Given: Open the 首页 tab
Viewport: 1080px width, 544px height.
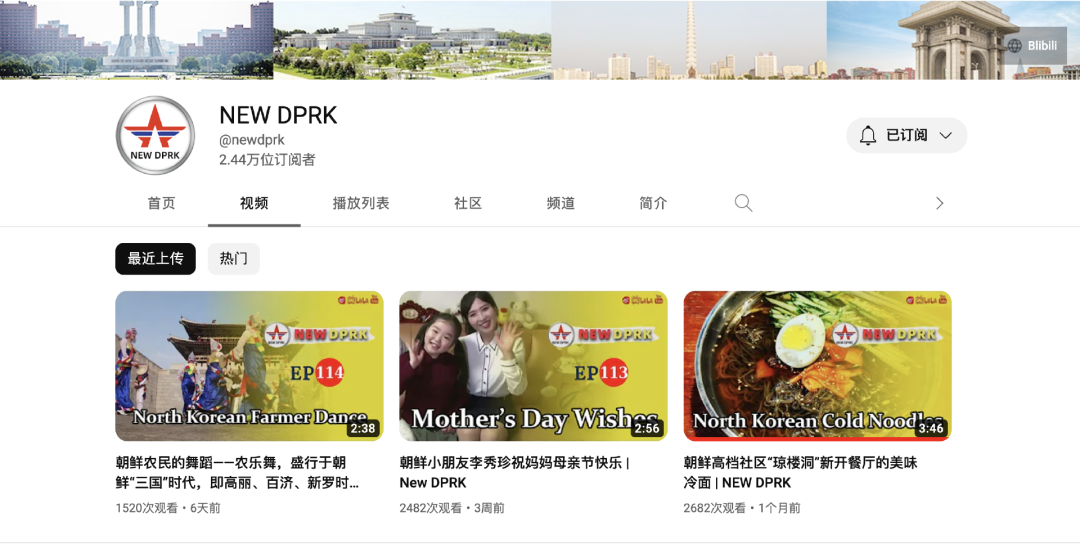Looking at the screenshot, I should [161, 203].
